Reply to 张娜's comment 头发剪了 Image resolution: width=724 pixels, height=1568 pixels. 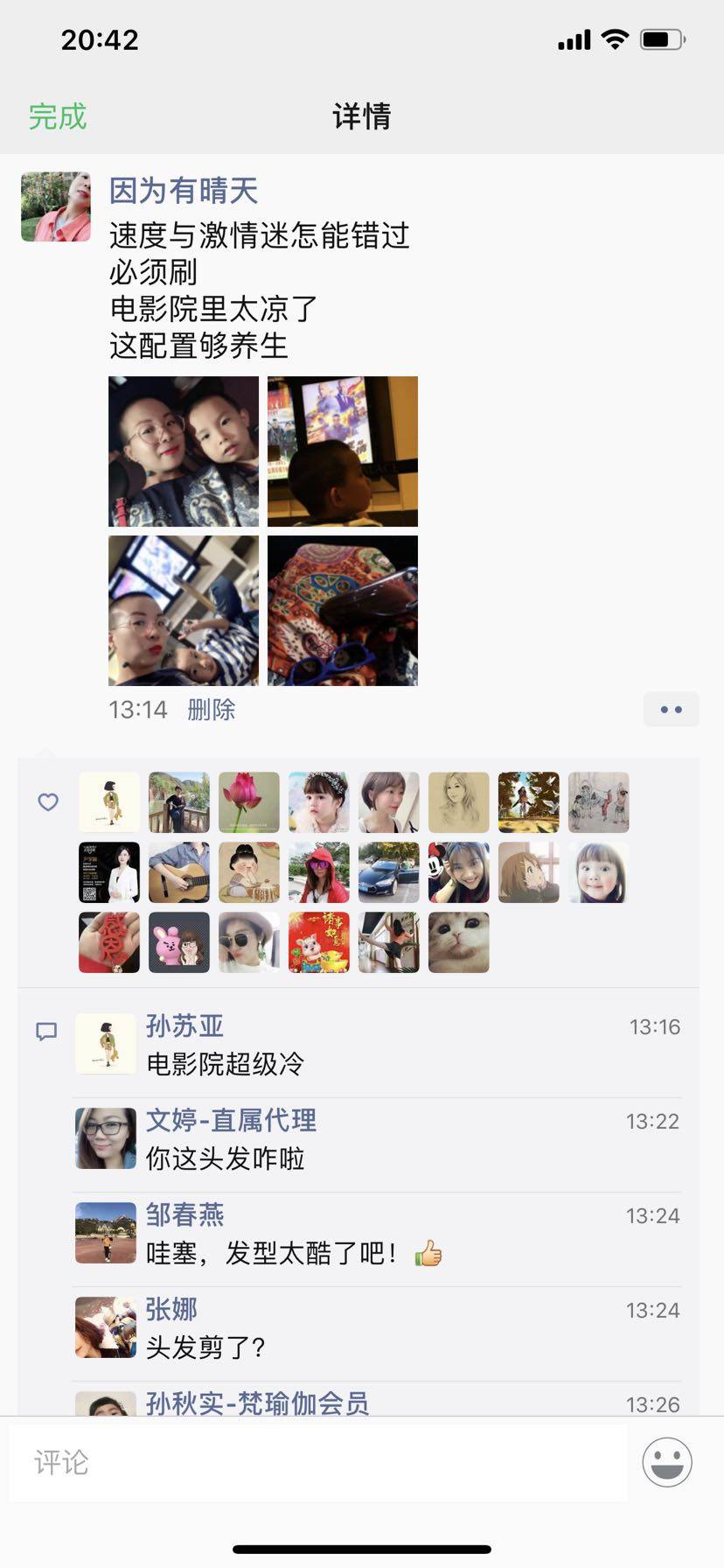(205, 1347)
